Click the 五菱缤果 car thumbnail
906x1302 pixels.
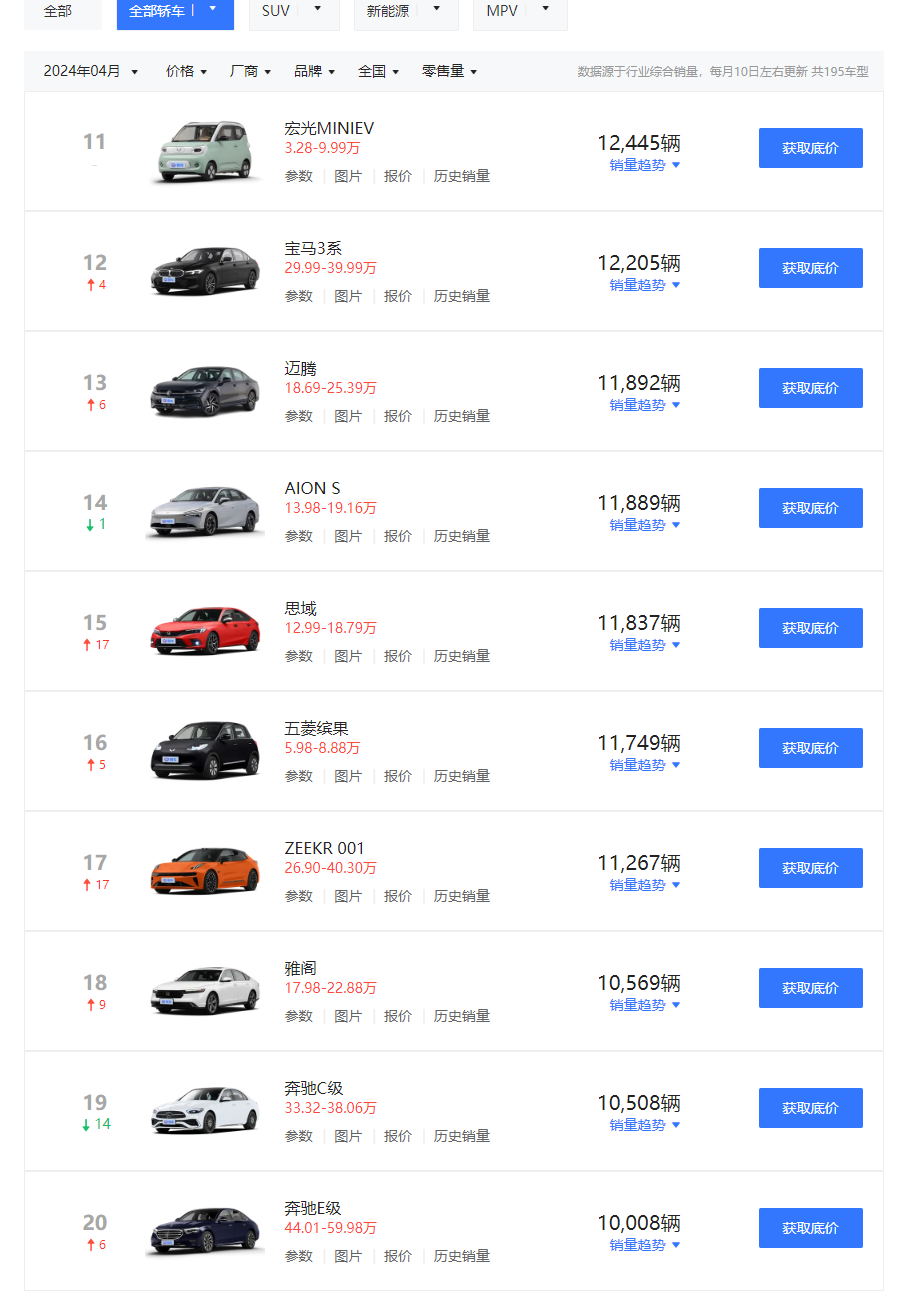point(205,750)
